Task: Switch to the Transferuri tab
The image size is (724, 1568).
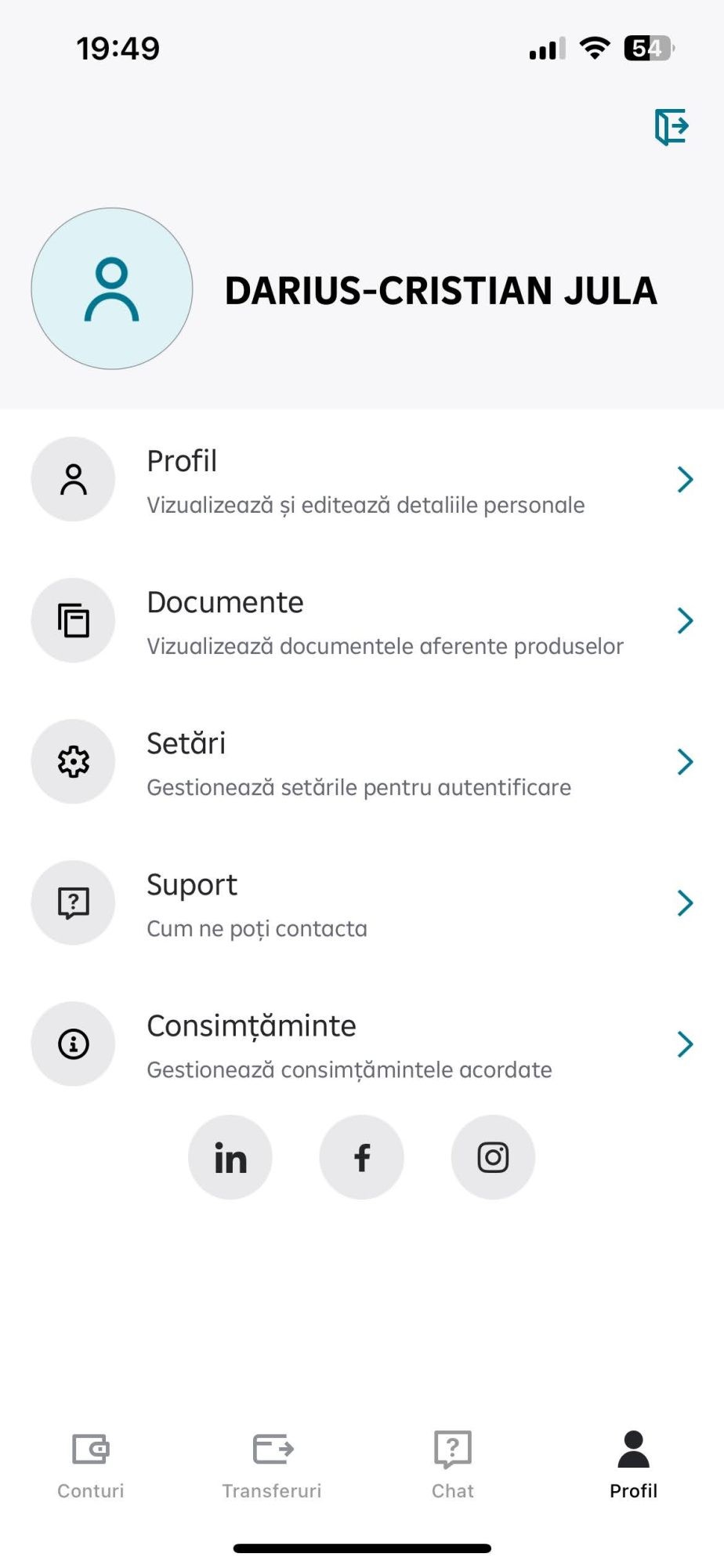Action: 272,1466
